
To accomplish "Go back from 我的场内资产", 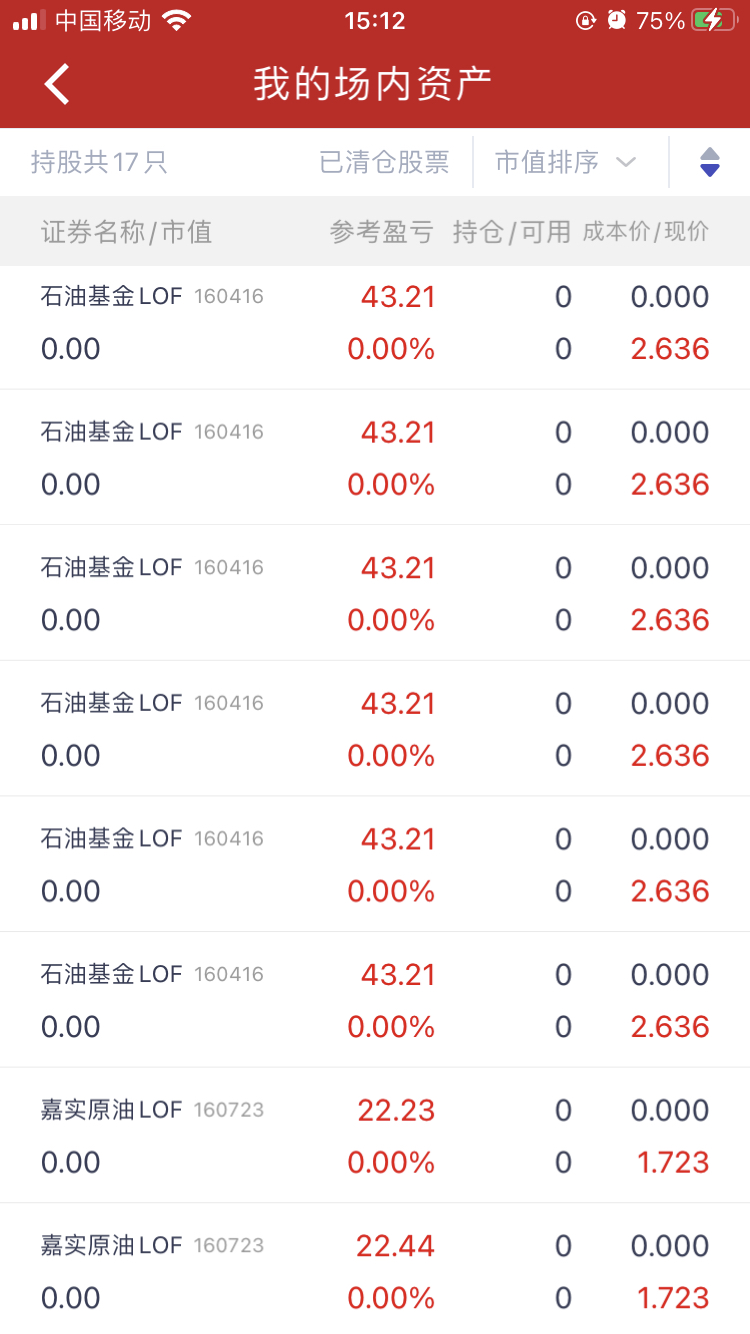I will [58, 84].
